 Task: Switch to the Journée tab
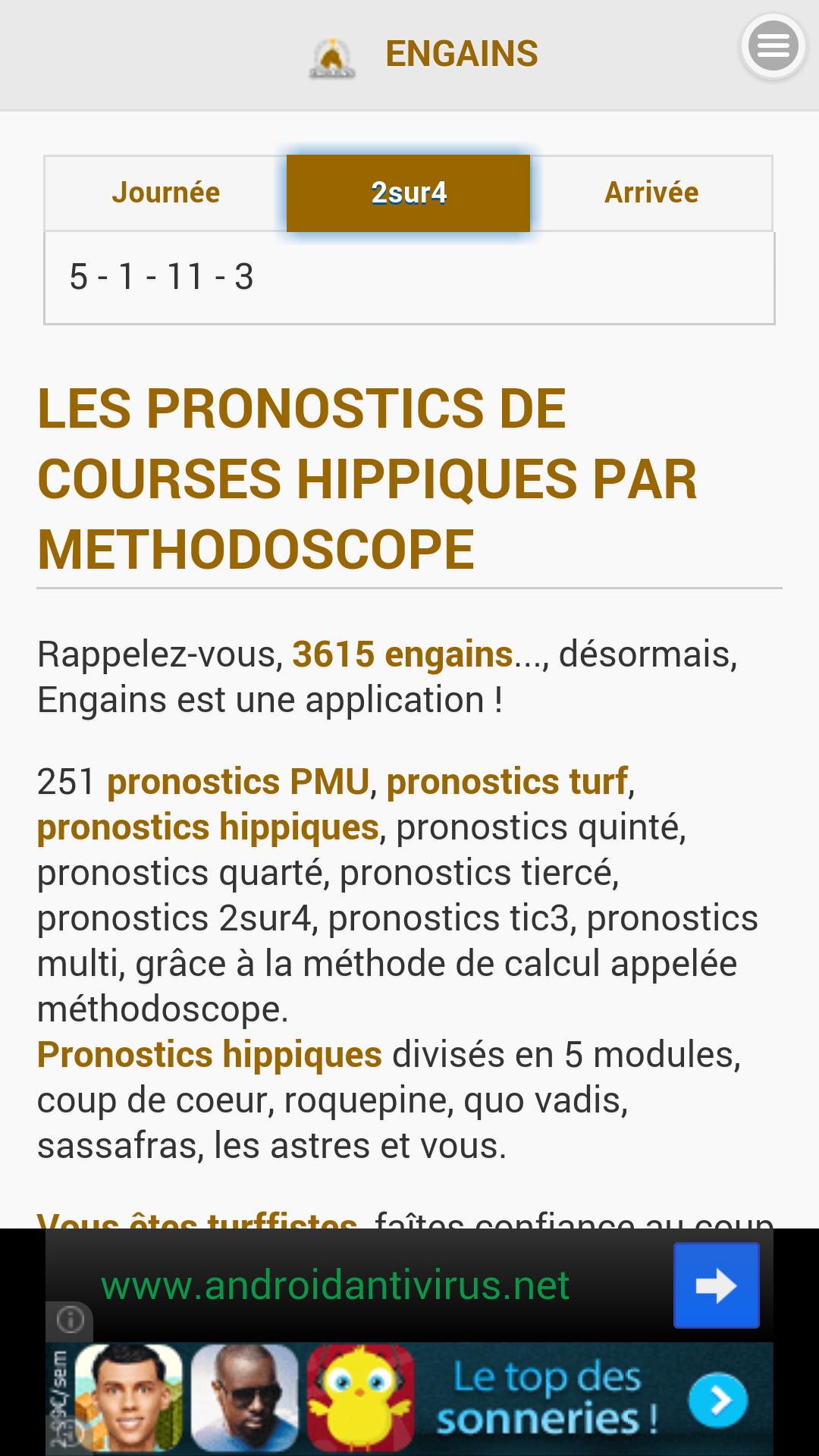165,193
